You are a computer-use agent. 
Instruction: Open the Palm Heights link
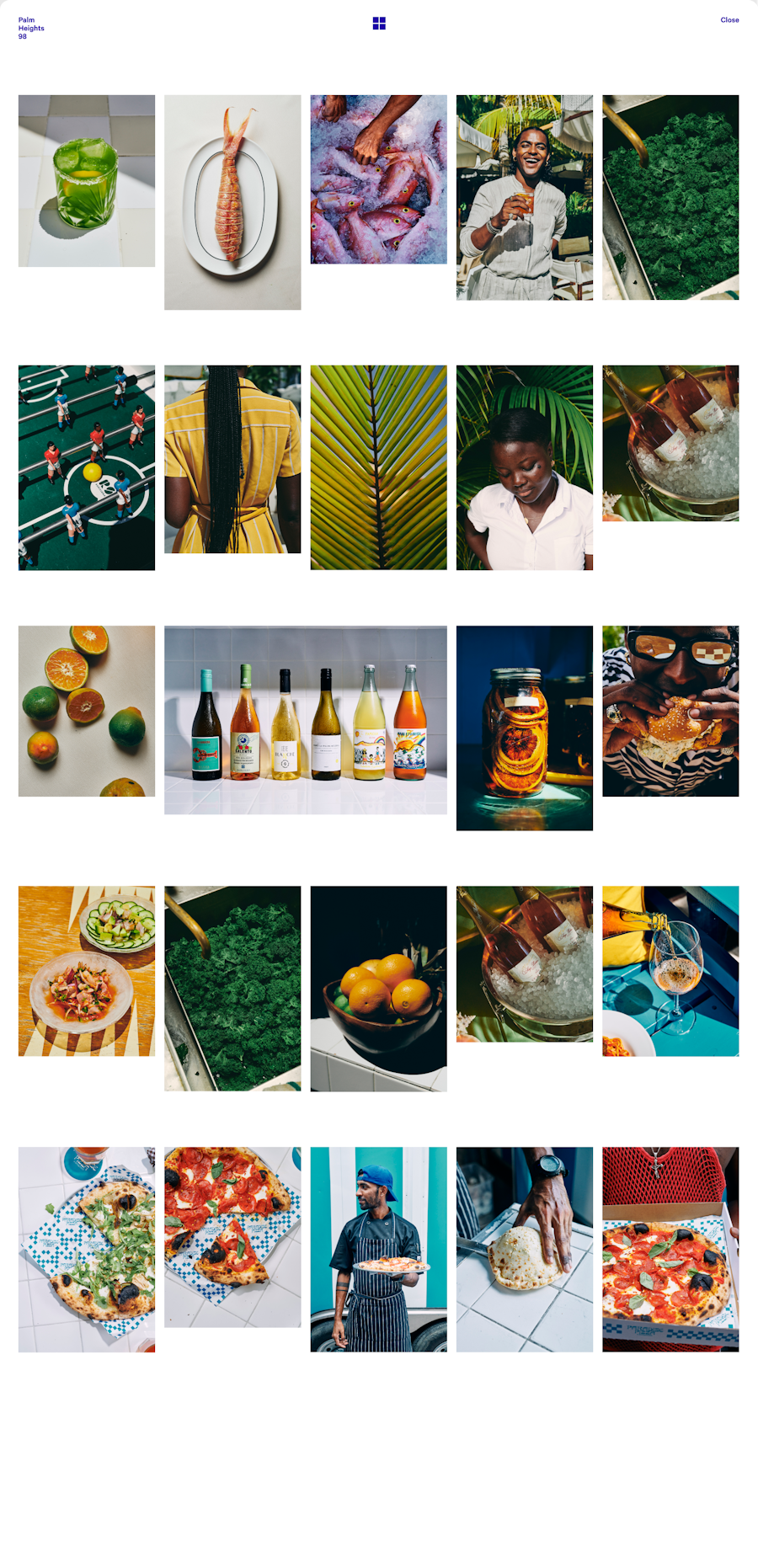coord(31,28)
